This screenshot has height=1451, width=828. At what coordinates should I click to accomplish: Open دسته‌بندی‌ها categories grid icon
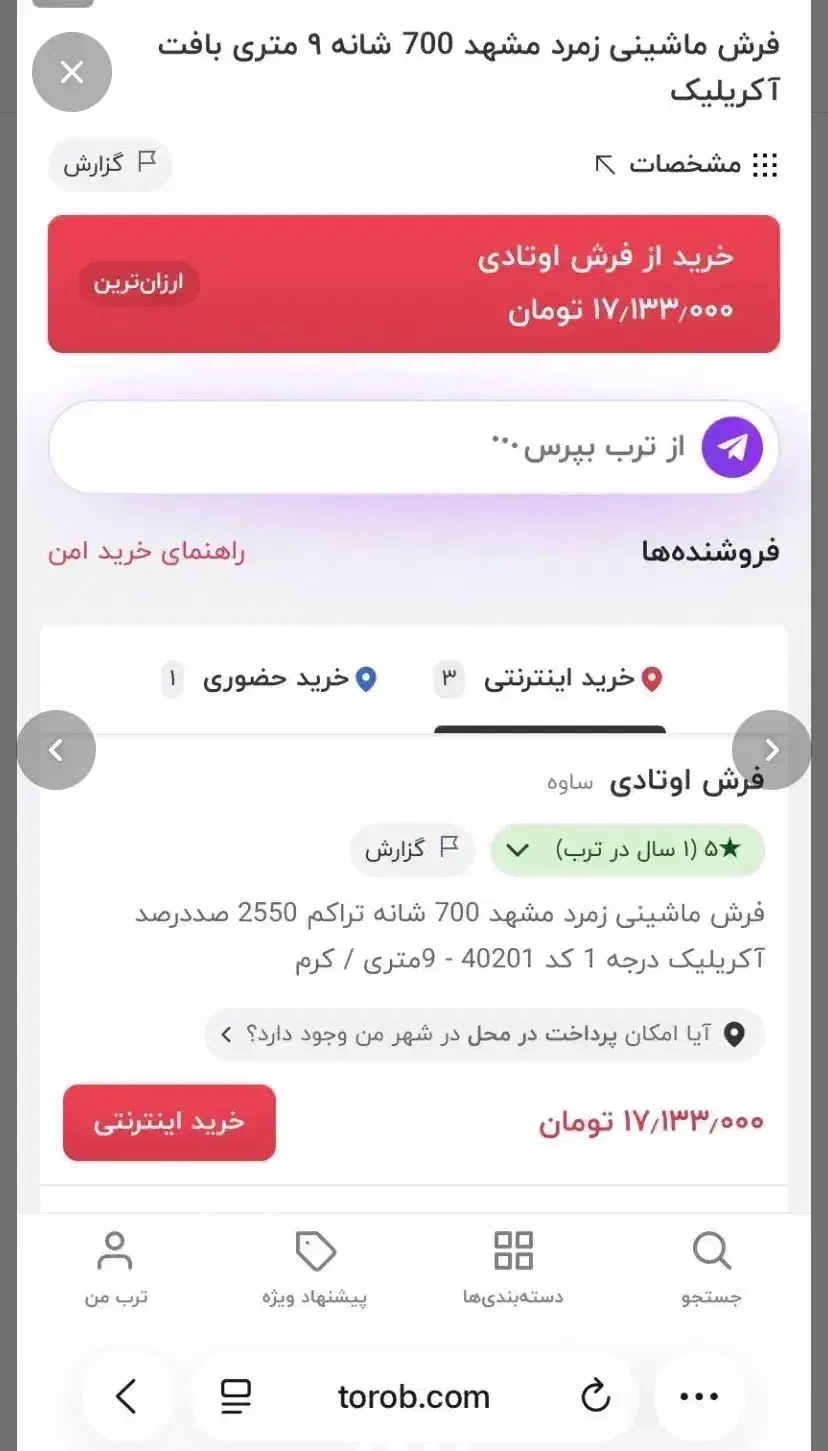(x=513, y=1250)
